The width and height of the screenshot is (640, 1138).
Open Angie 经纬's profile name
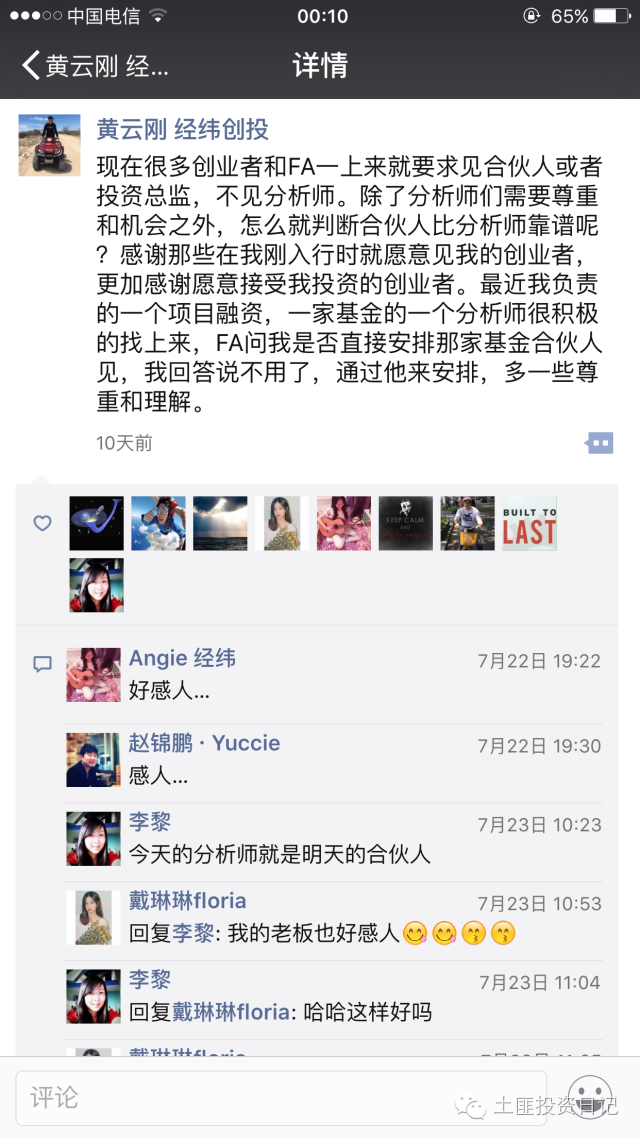click(182, 658)
